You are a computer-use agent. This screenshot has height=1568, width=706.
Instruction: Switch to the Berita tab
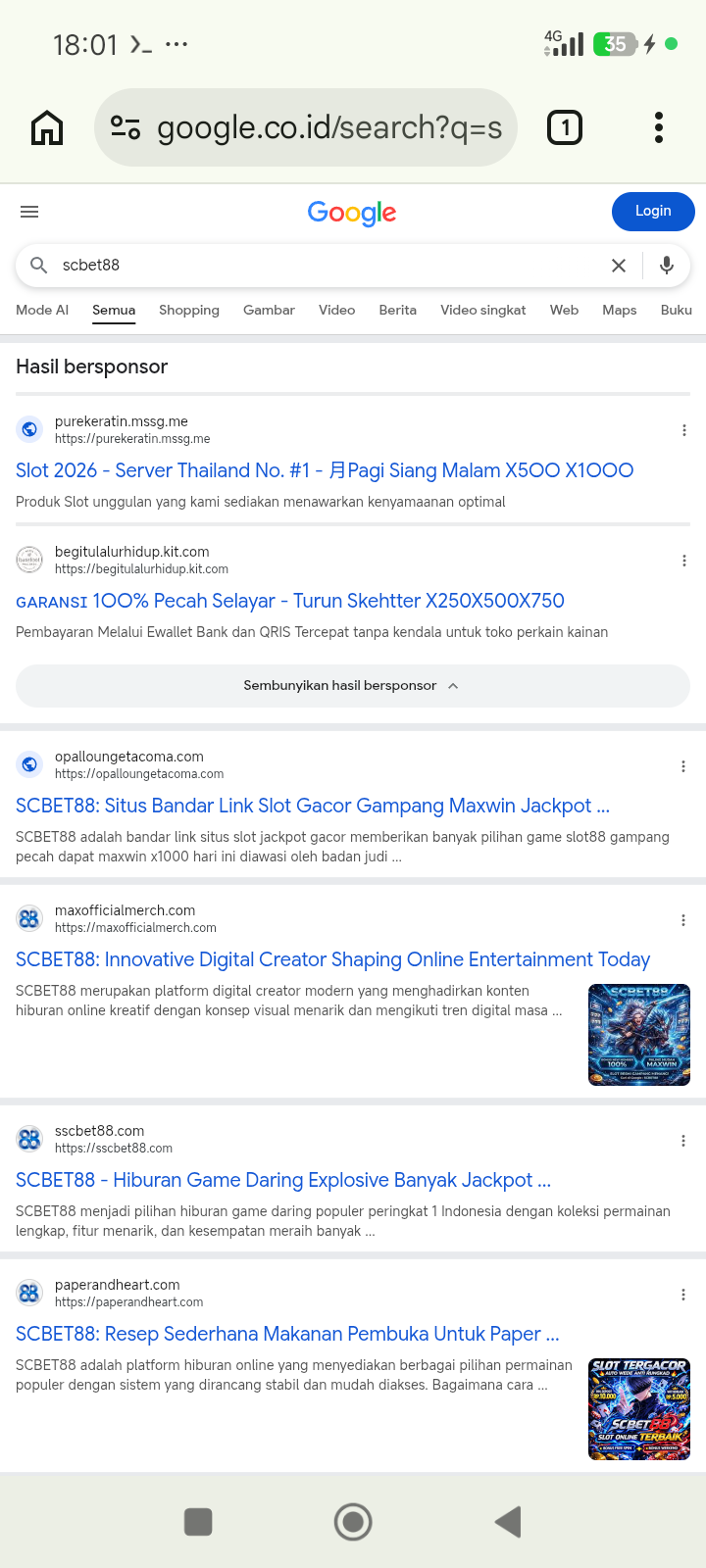click(398, 310)
